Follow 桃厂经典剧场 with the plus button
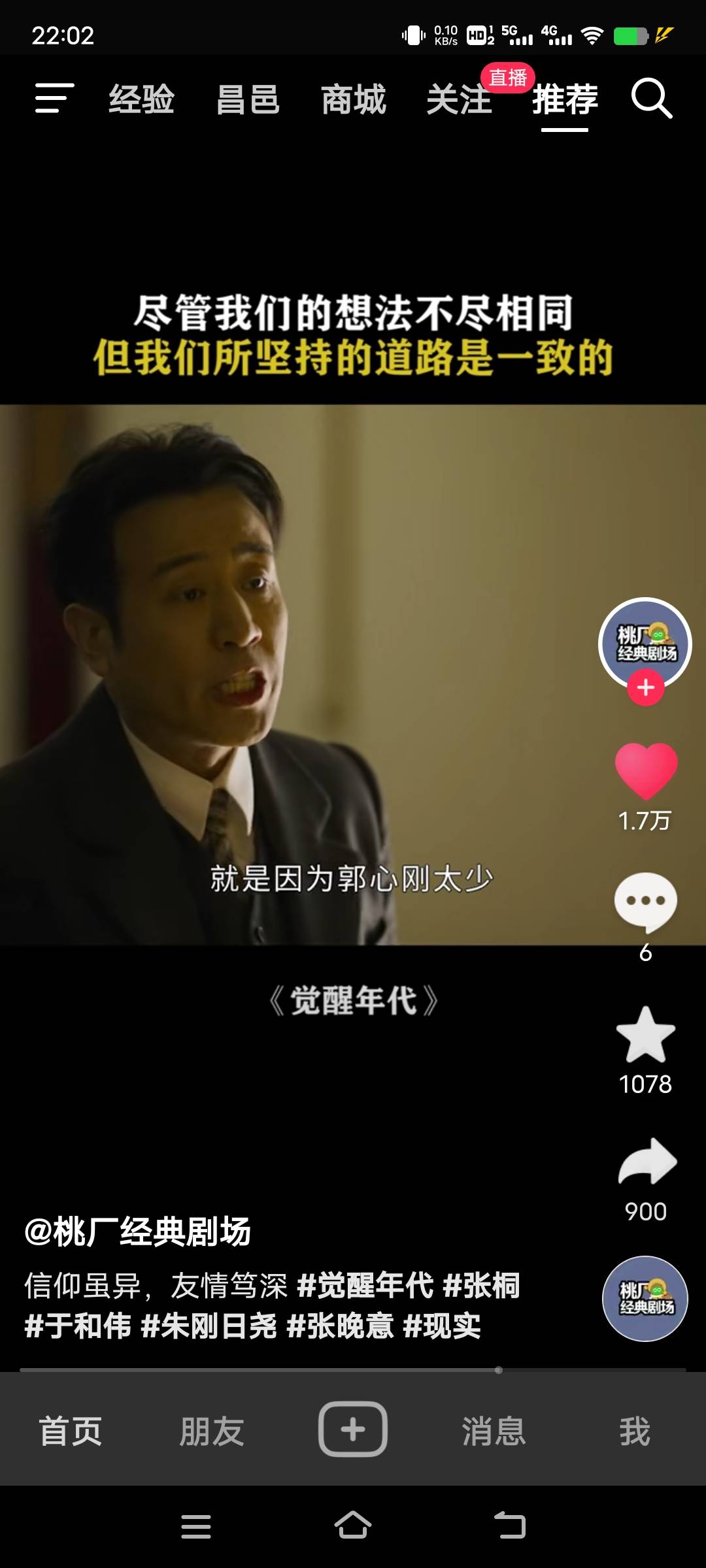Image resolution: width=706 pixels, height=1568 pixels. click(x=646, y=688)
